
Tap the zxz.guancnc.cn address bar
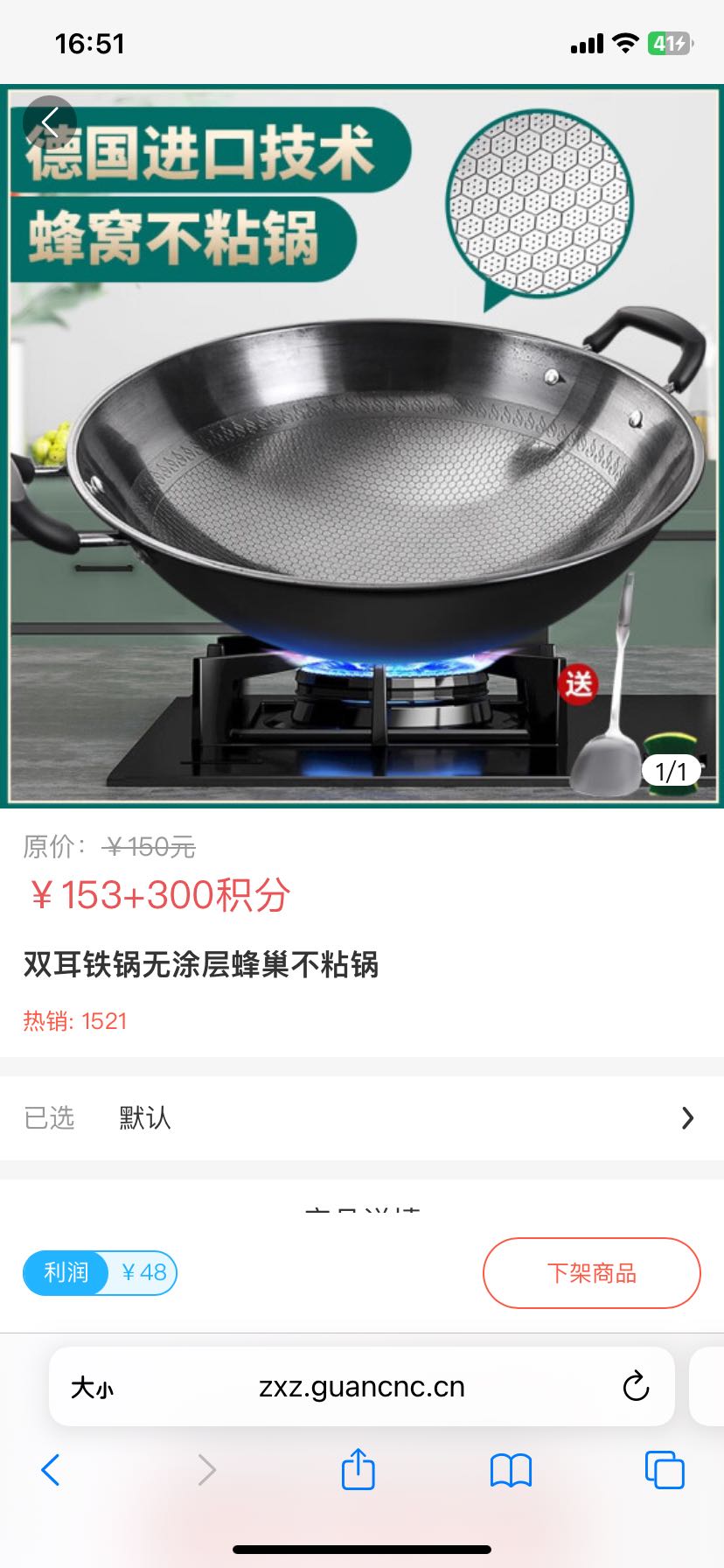point(361,1388)
